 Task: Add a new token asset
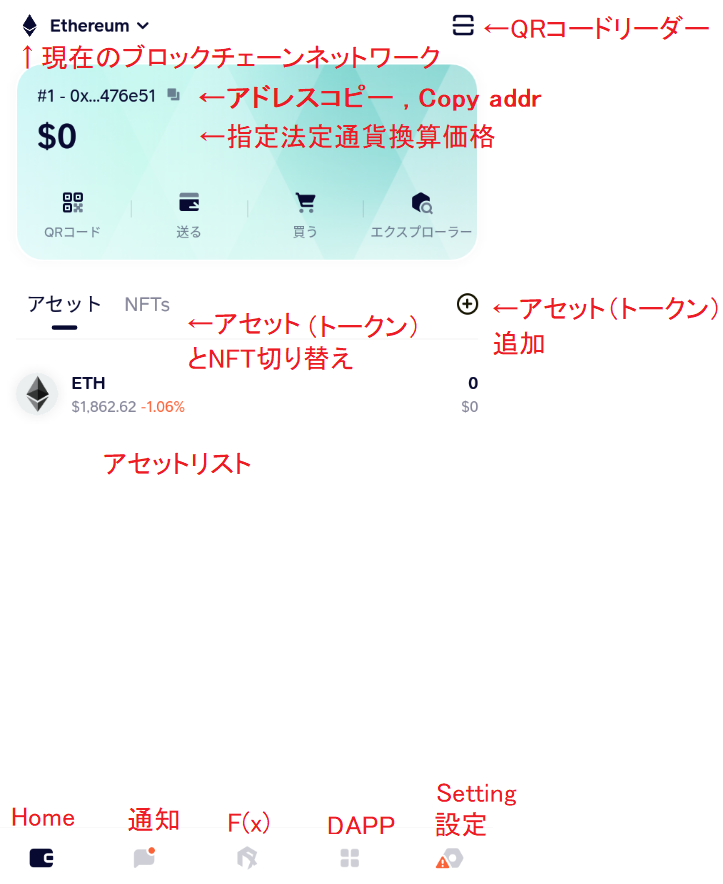pyautogui.click(x=467, y=304)
